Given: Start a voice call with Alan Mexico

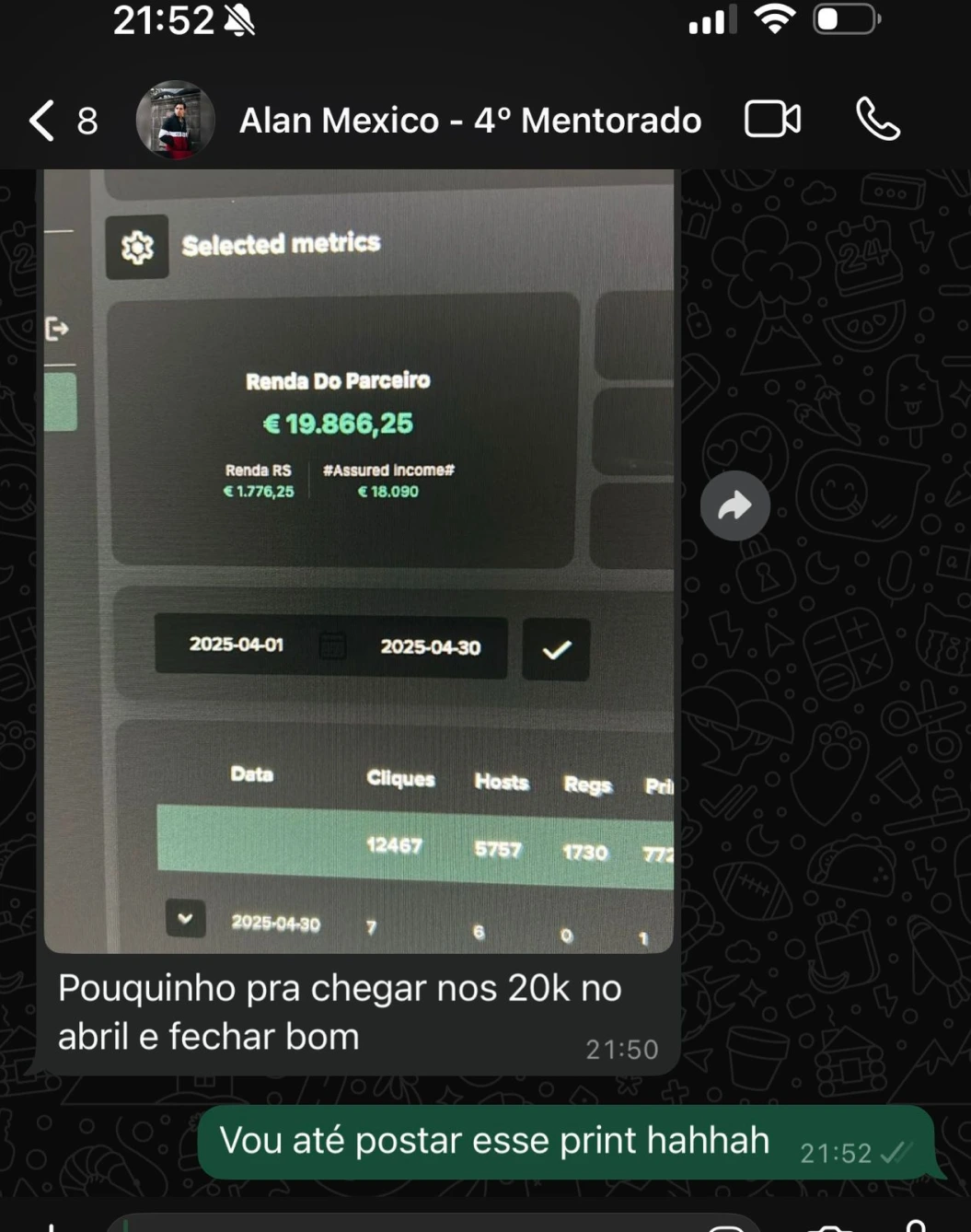Looking at the screenshot, I should pyautogui.click(x=877, y=120).
